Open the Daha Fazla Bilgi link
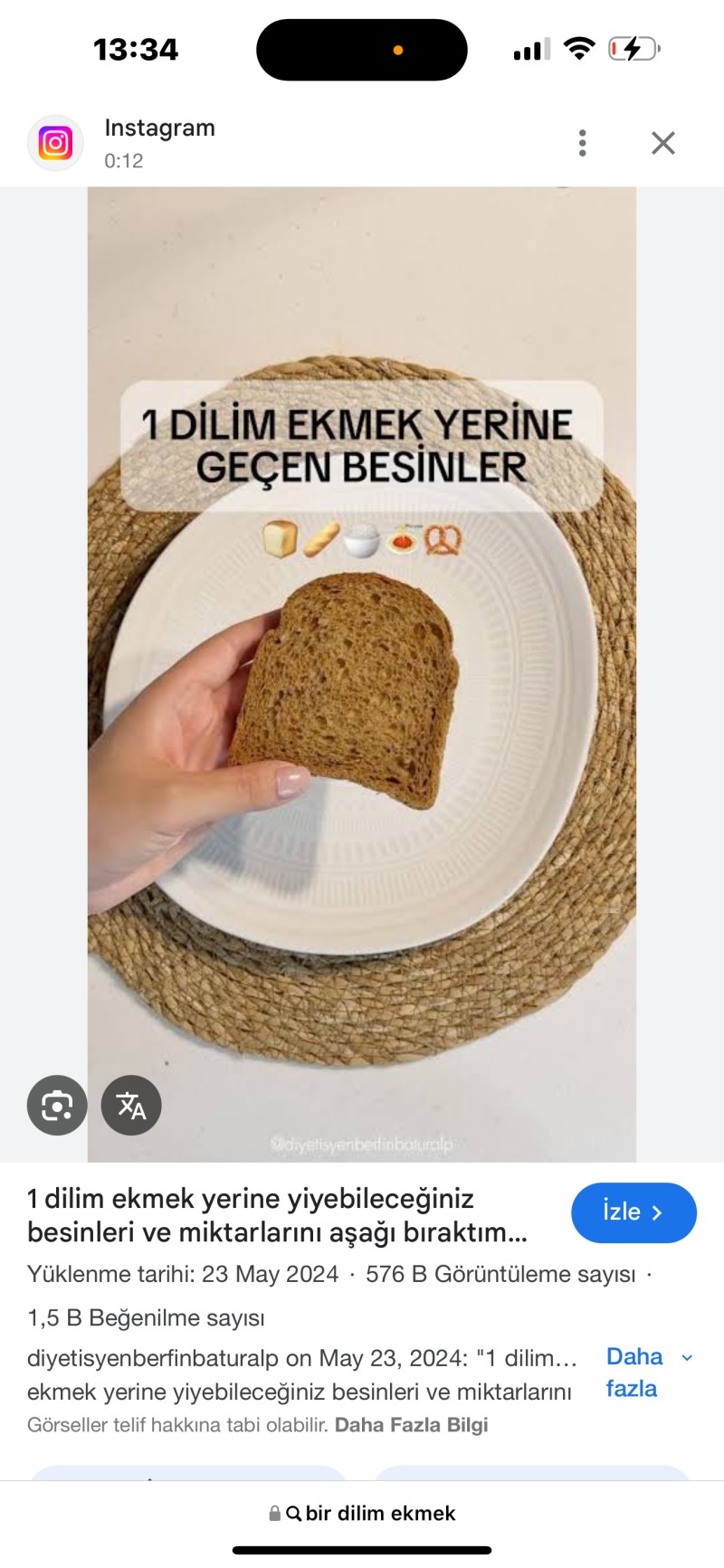 pyautogui.click(x=411, y=1425)
